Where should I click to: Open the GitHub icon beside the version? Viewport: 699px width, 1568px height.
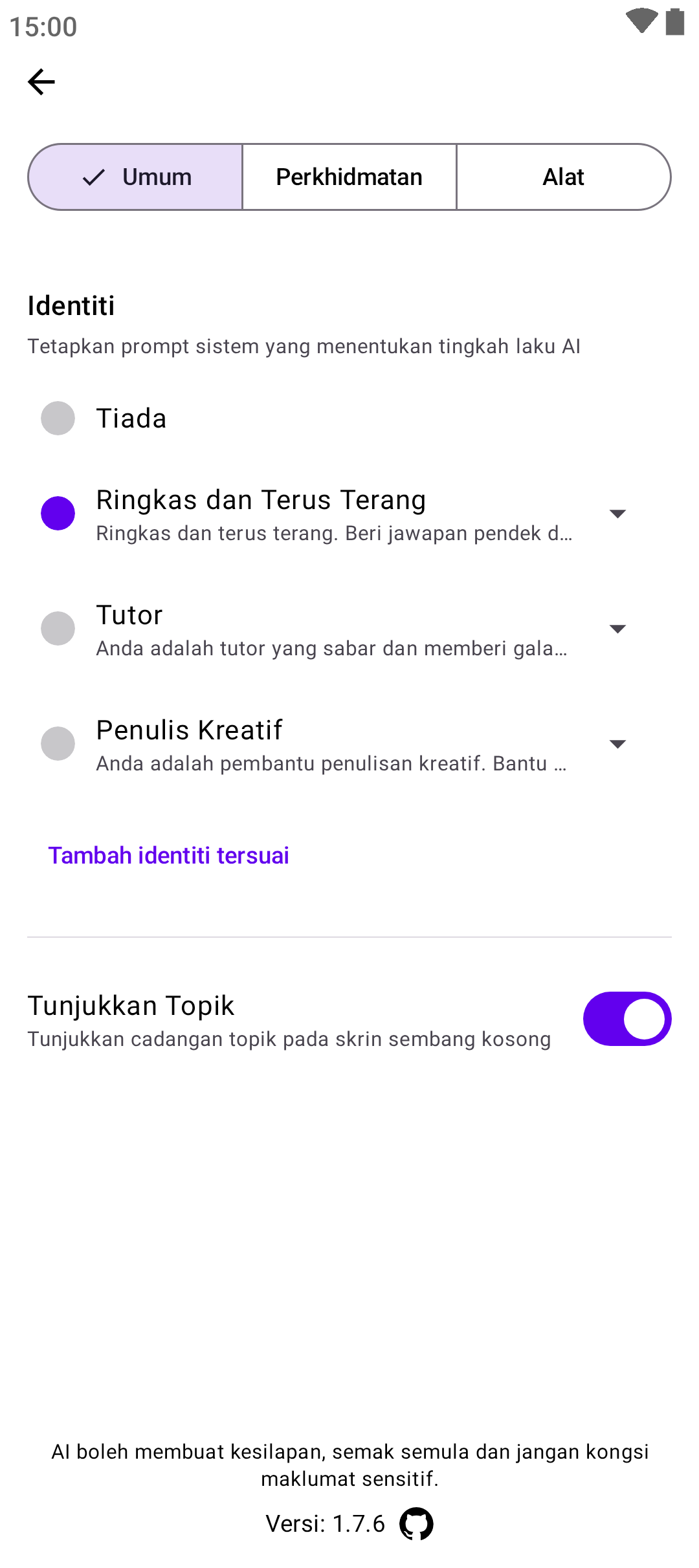pos(416,1524)
